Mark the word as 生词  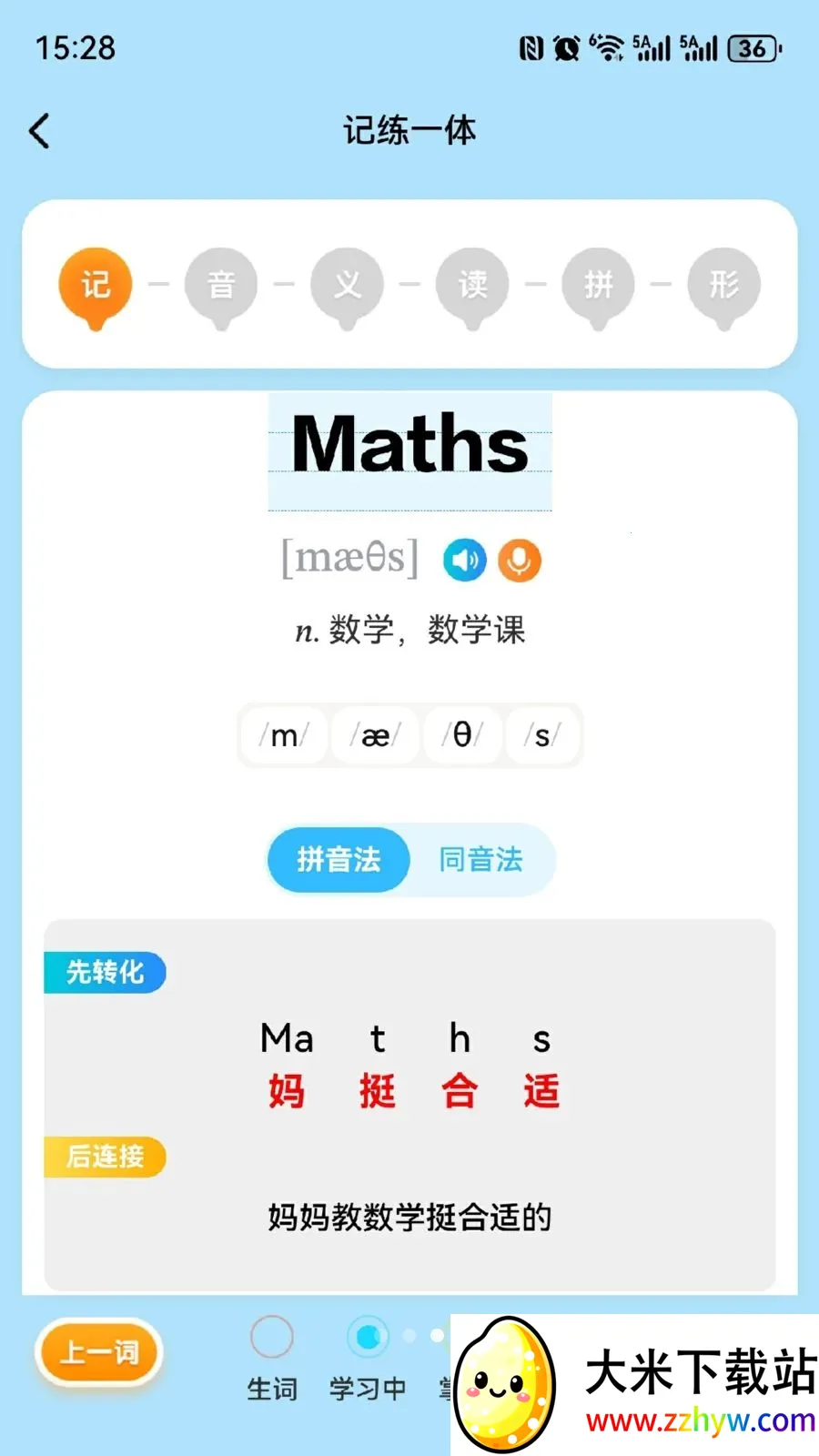pos(272,1358)
